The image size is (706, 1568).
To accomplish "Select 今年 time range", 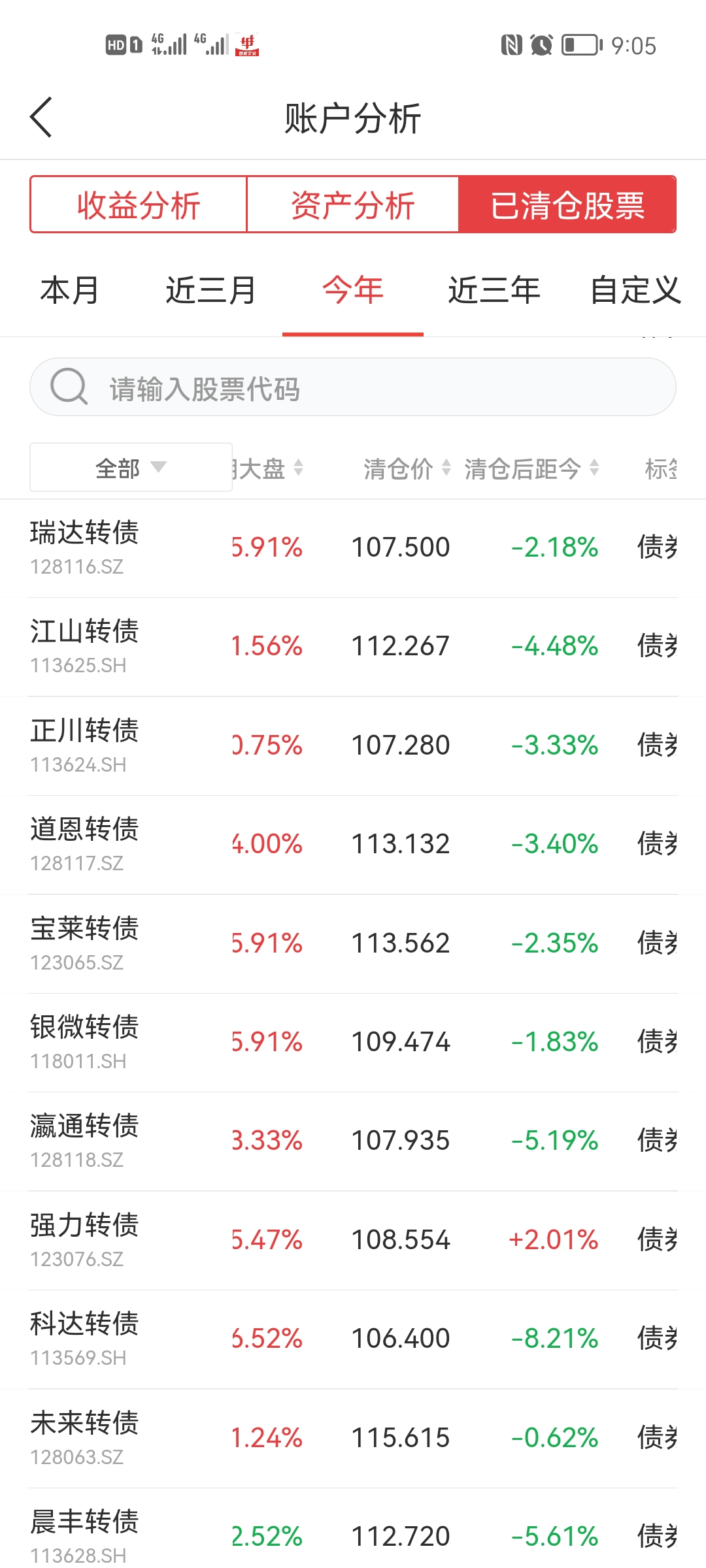I will [x=353, y=290].
